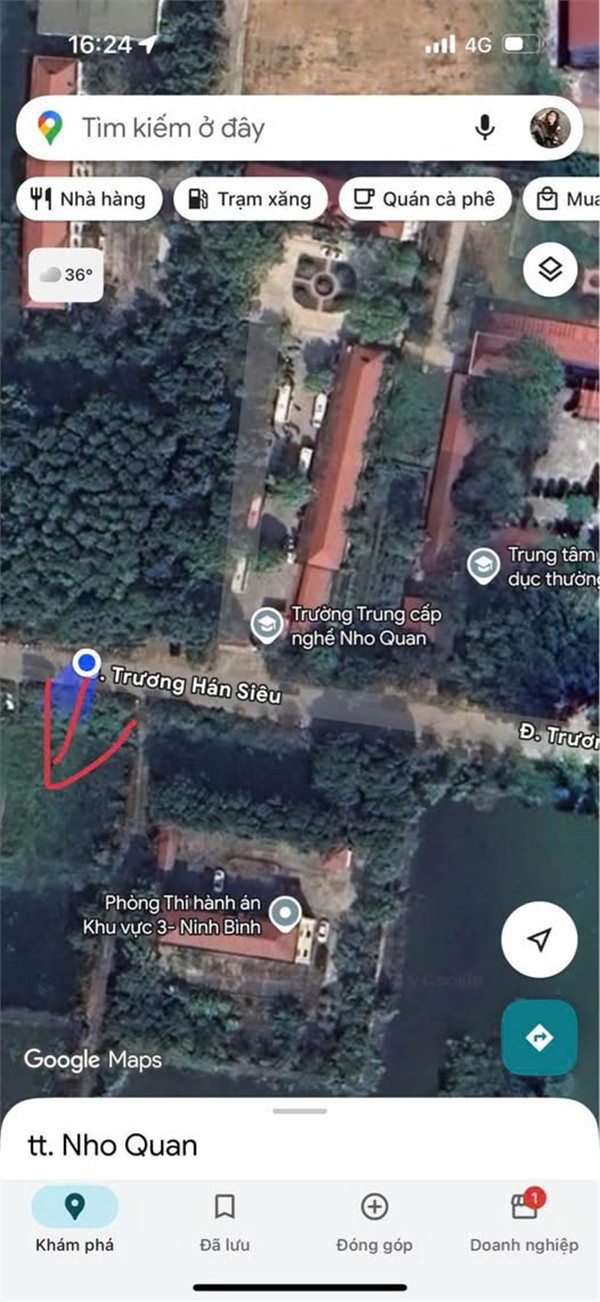Show Quán cà phê nearby
Image resolution: width=600 pixels, height=1302 pixels.
coord(425,199)
